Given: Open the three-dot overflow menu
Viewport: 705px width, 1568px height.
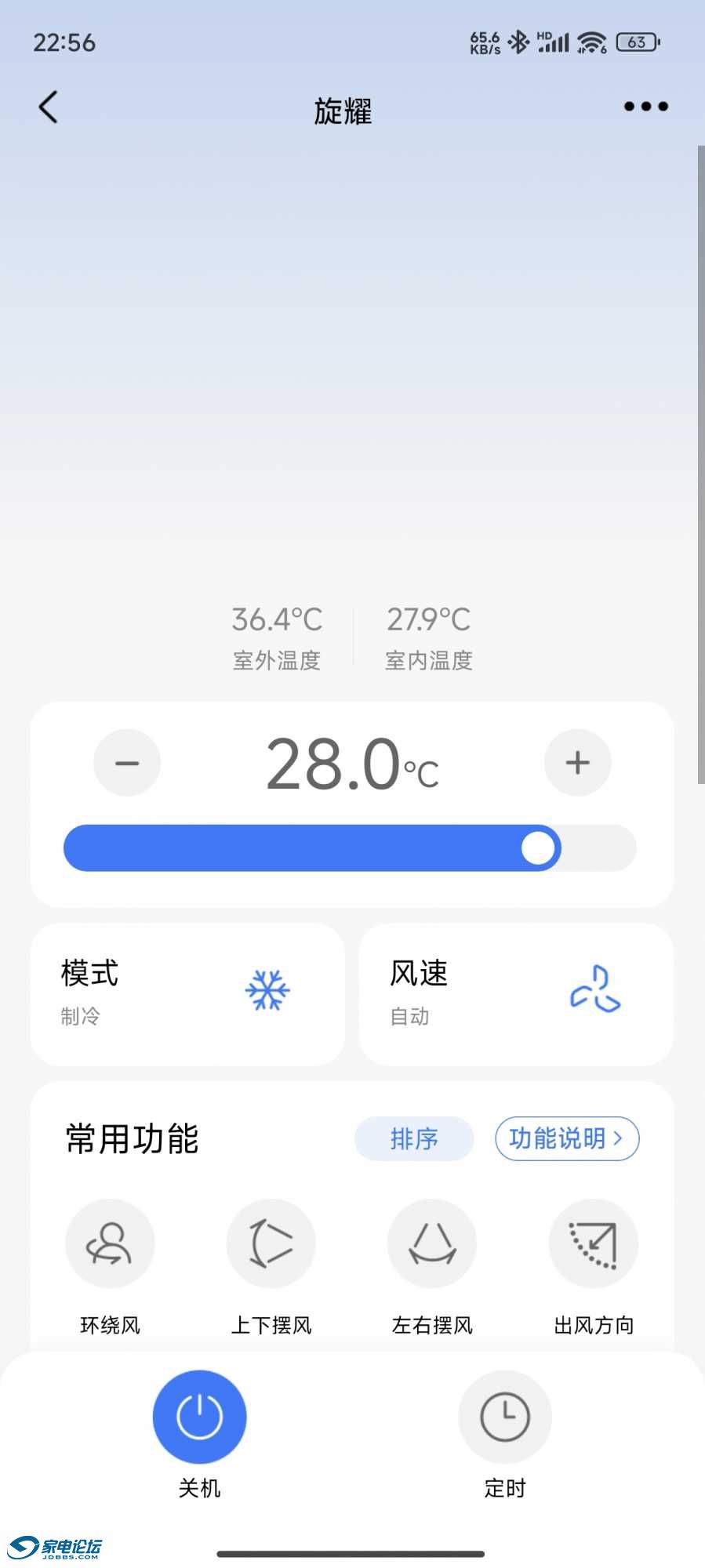Looking at the screenshot, I should (x=645, y=107).
